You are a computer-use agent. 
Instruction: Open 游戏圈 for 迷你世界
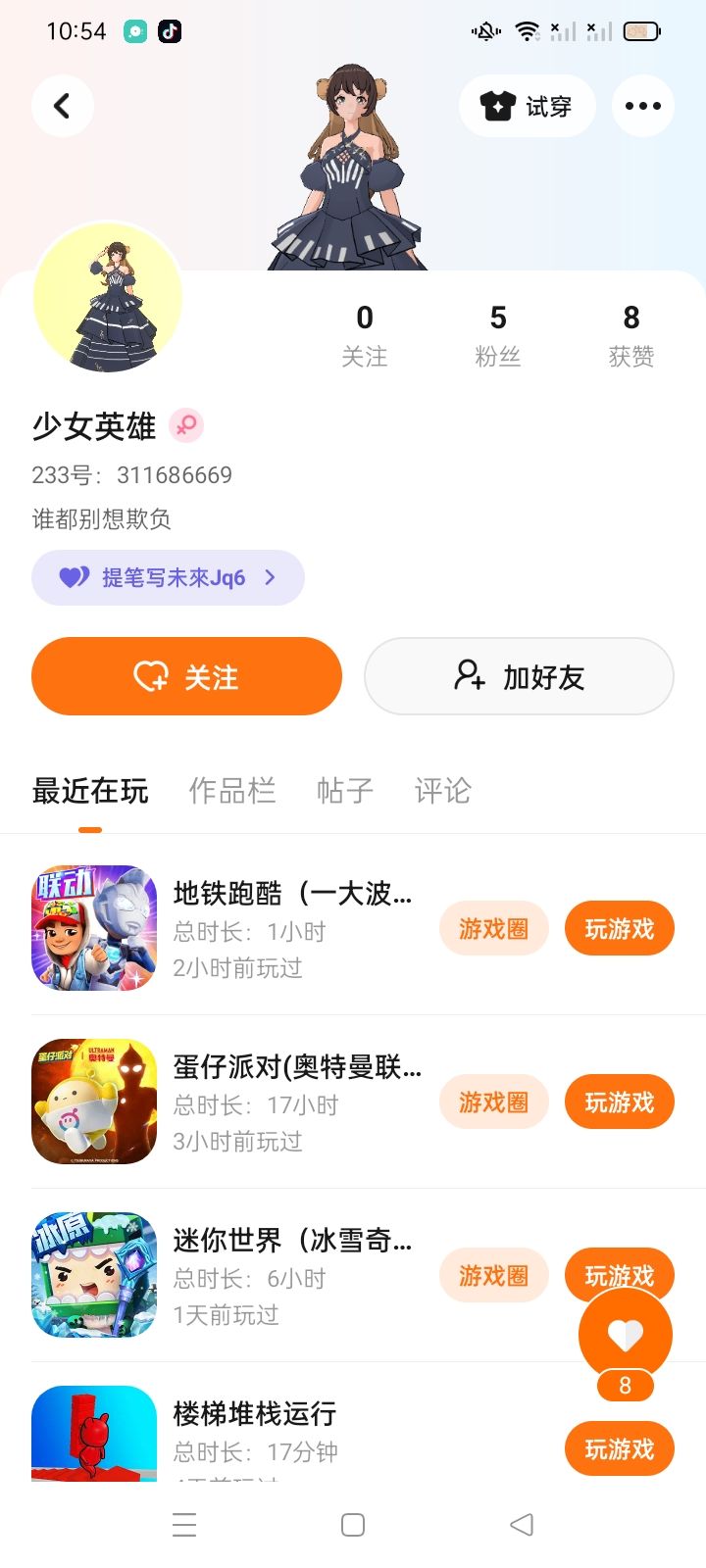click(493, 1275)
